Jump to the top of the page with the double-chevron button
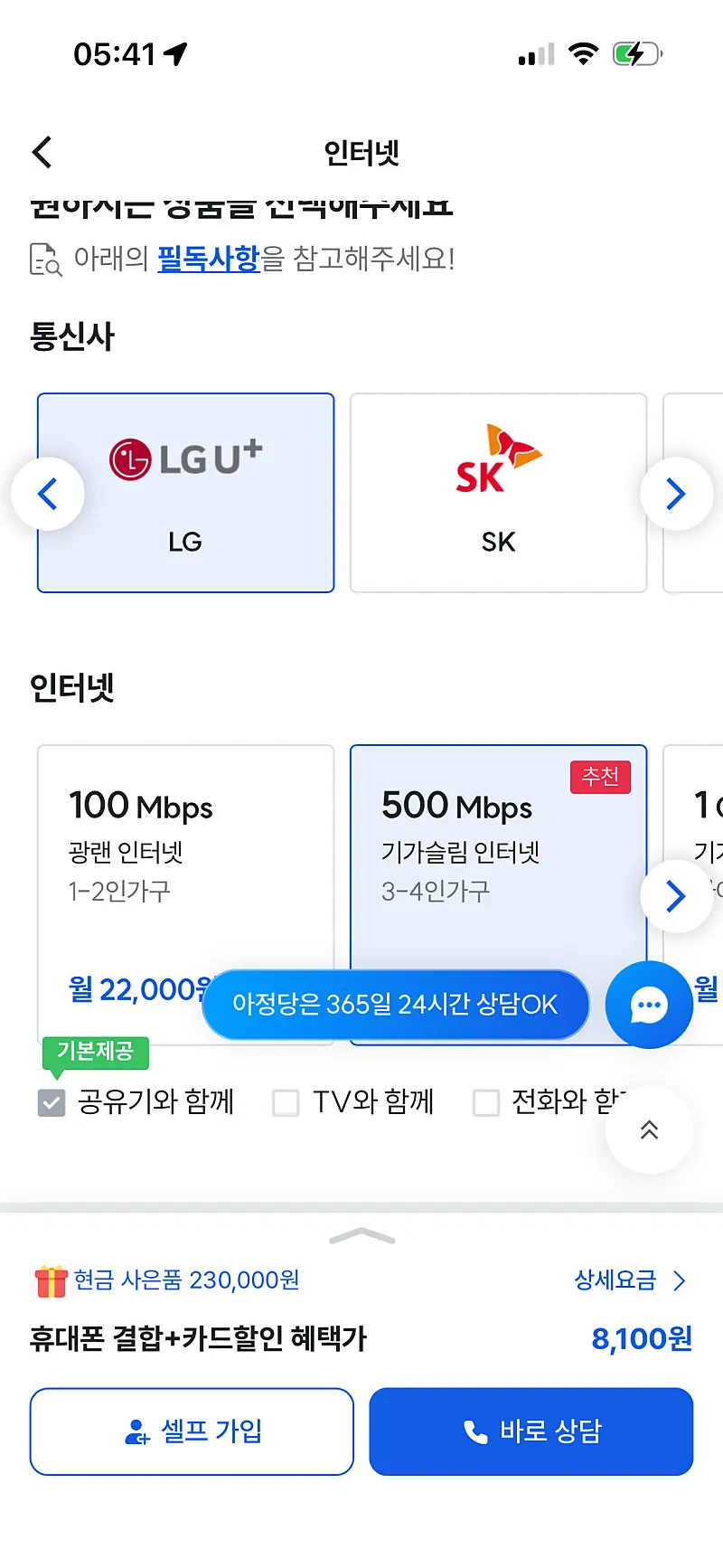 (x=649, y=1130)
